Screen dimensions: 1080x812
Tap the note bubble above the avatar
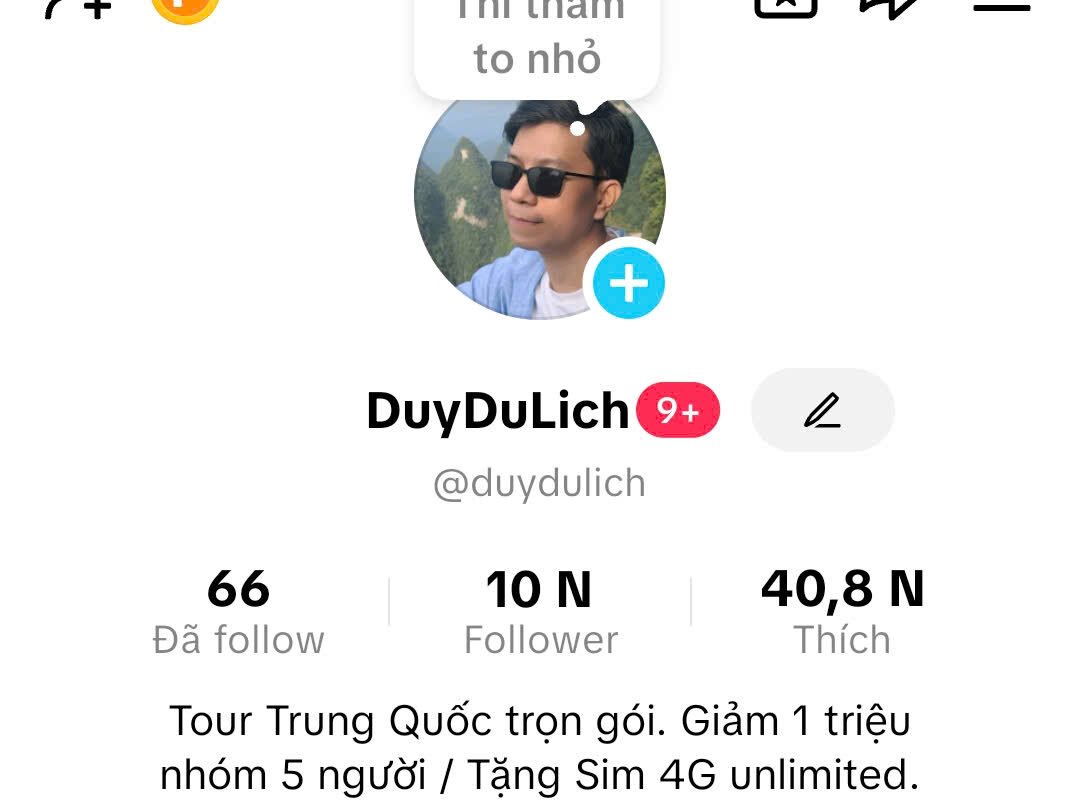tap(537, 45)
